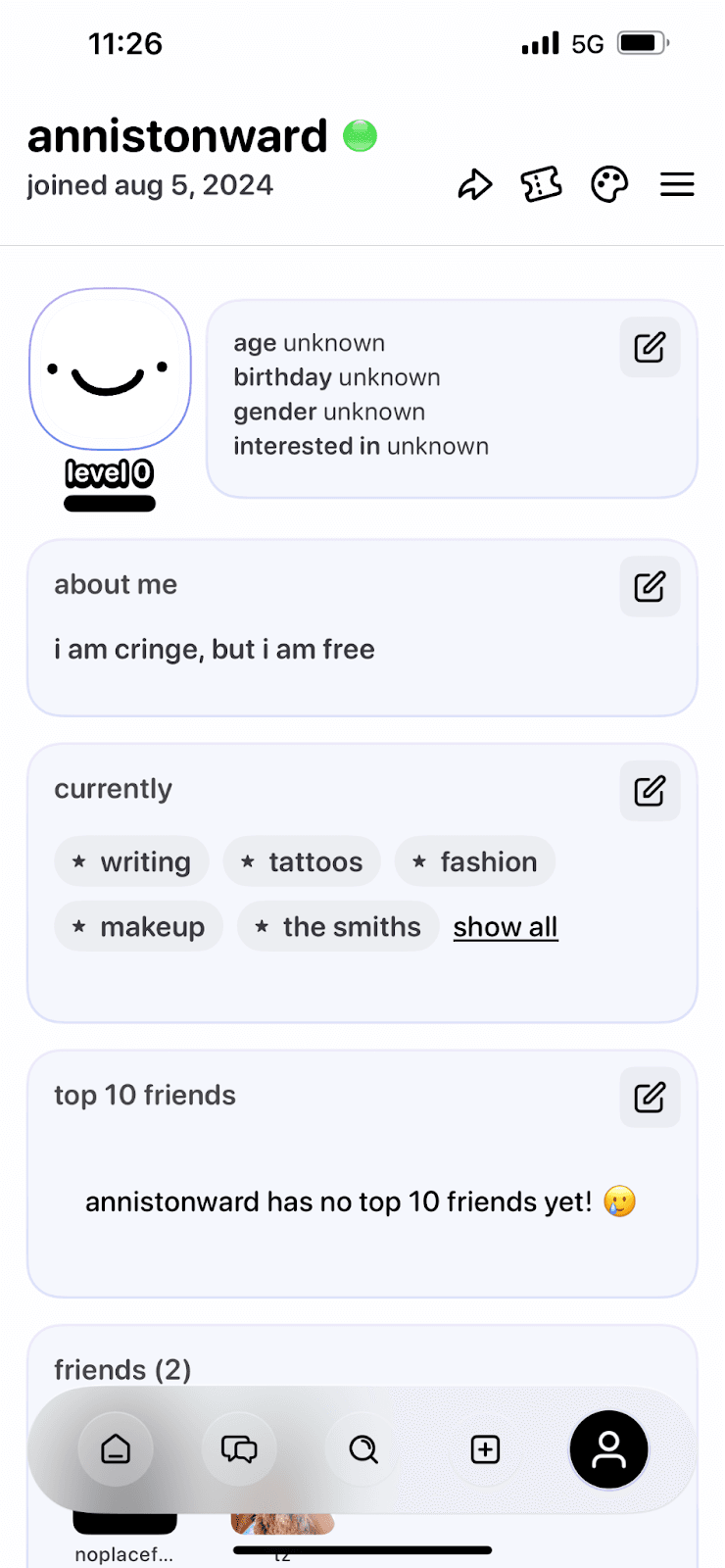Toggle the tattoos interest chip

[x=302, y=861]
